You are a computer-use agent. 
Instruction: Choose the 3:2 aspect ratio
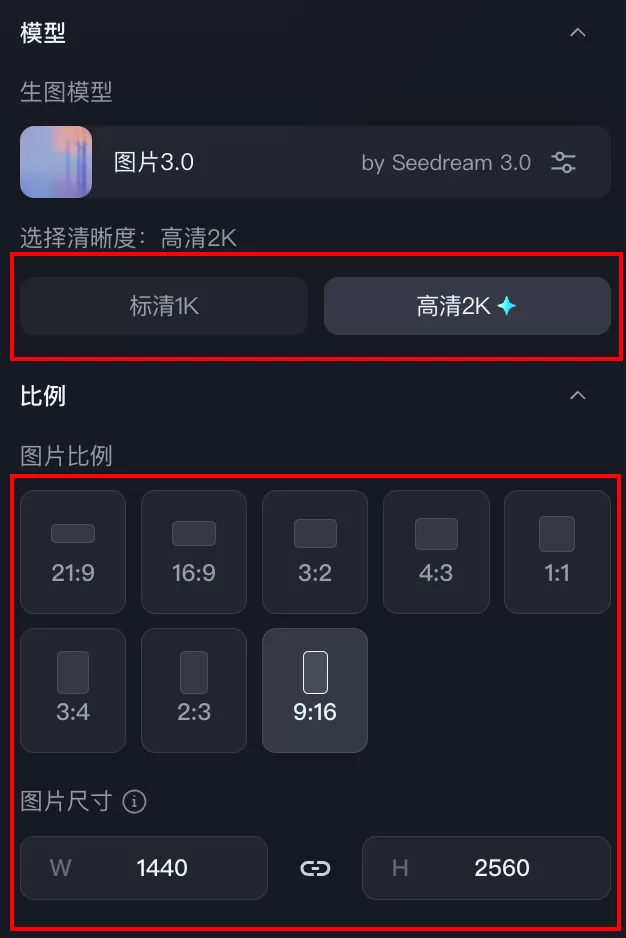tap(315, 552)
